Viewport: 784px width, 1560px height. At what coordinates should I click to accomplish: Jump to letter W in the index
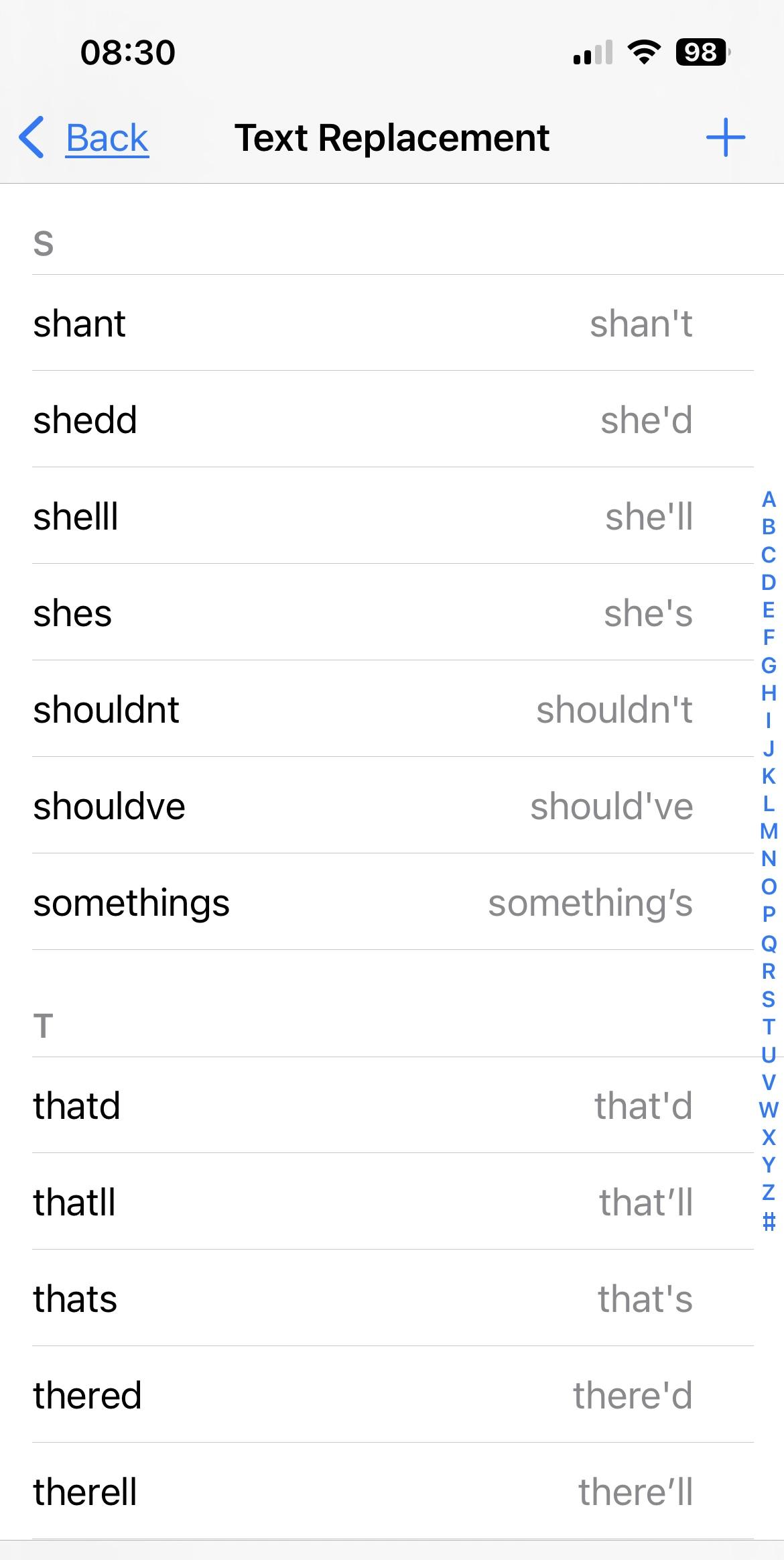pos(769,1109)
